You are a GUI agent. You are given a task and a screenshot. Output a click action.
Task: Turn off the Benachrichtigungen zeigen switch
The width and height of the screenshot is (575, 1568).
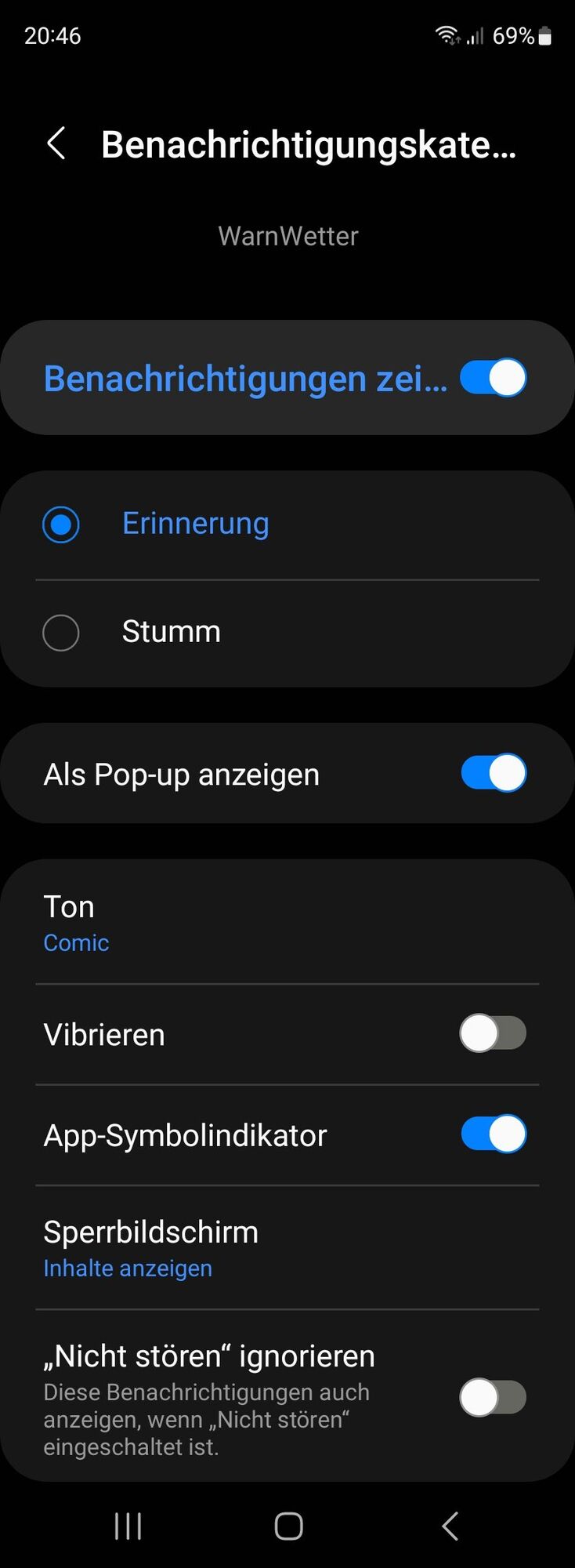(493, 378)
